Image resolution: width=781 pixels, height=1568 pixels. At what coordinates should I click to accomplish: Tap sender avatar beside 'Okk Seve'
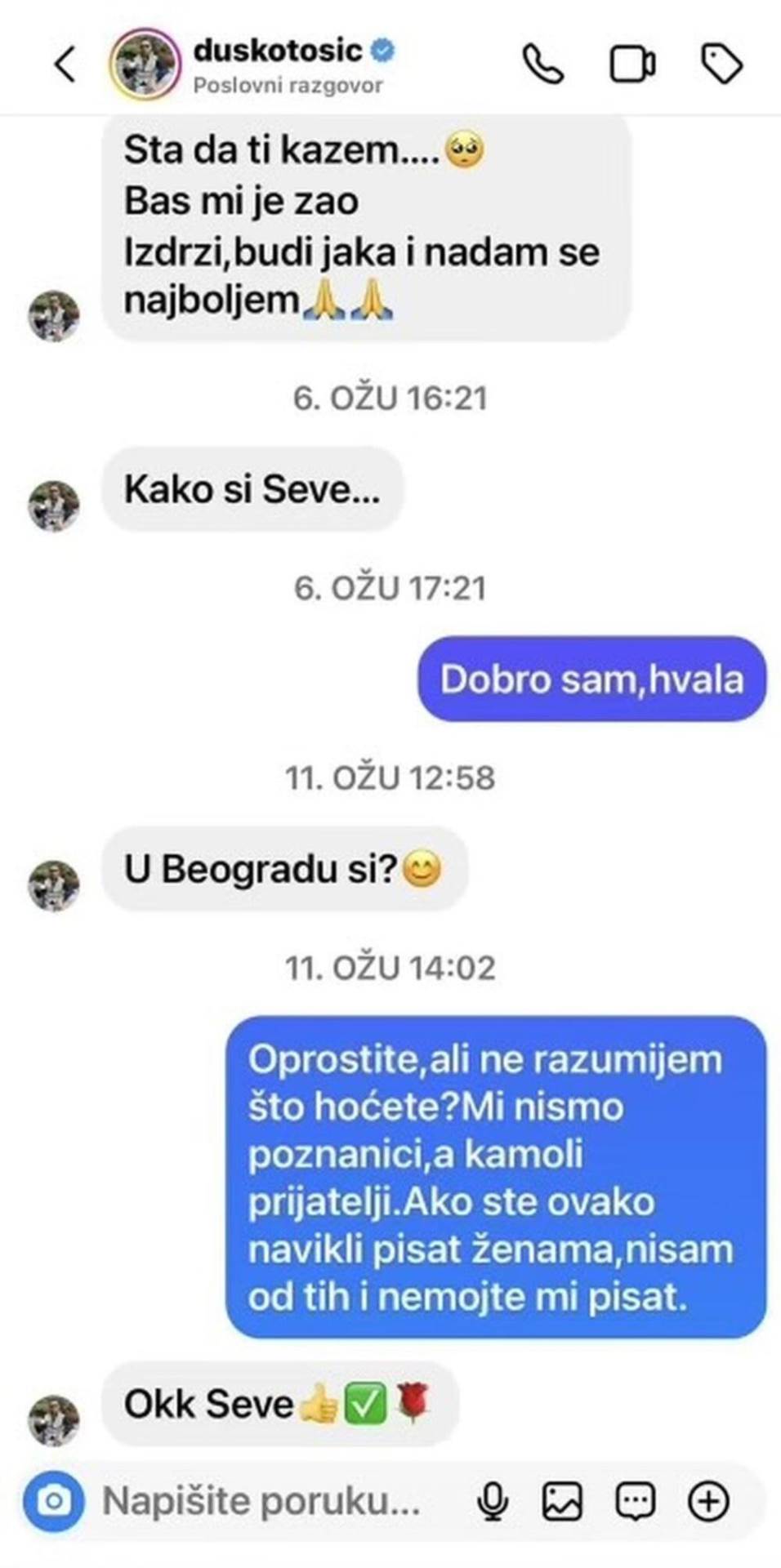[x=54, y=1420]
